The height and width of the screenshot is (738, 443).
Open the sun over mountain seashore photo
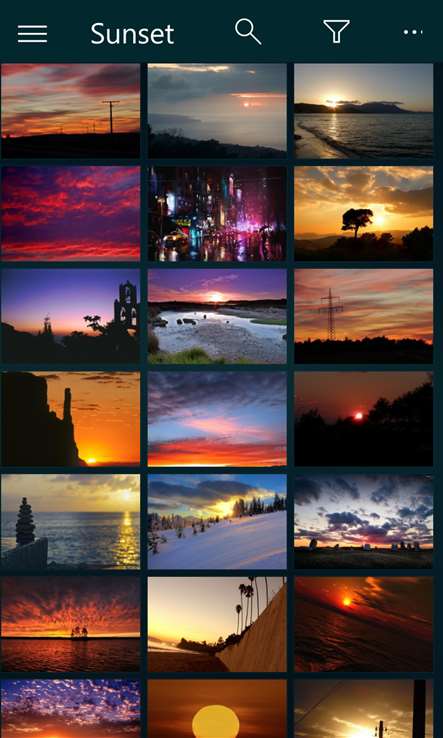363,111
